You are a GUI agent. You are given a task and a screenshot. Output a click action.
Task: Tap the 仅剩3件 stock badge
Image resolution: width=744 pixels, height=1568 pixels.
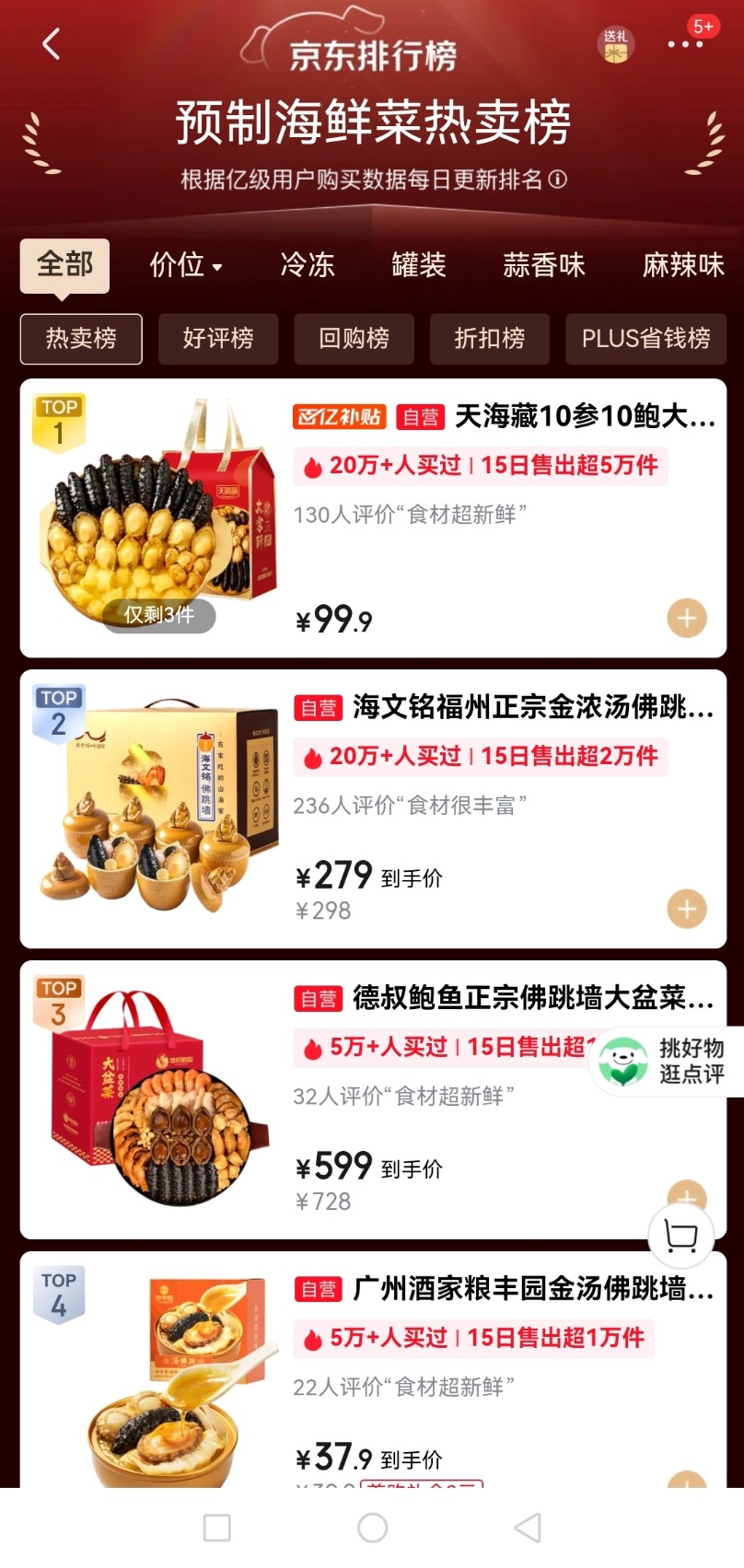[x=158, y=615]
